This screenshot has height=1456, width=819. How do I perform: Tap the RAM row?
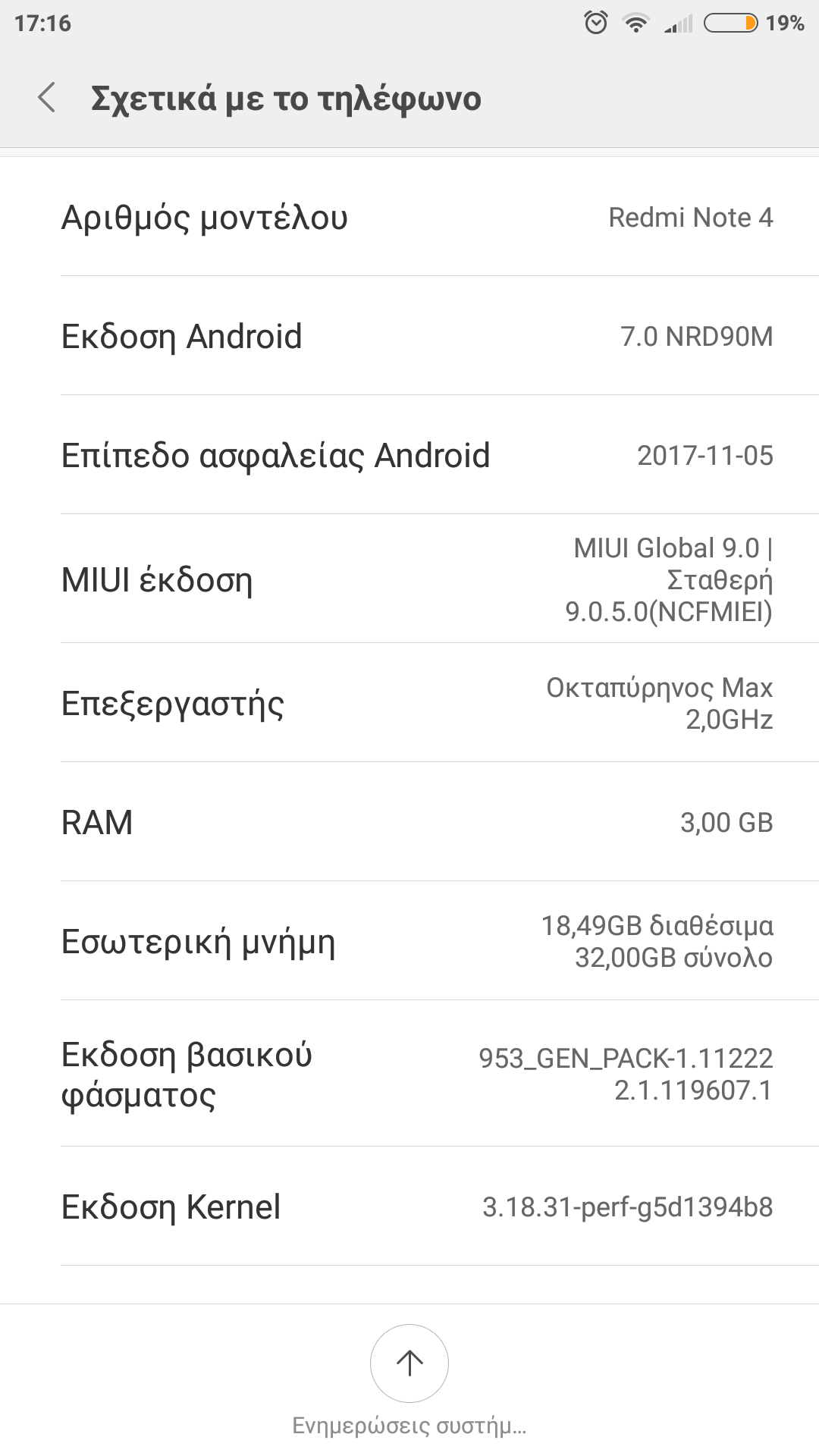pos(409,822)
